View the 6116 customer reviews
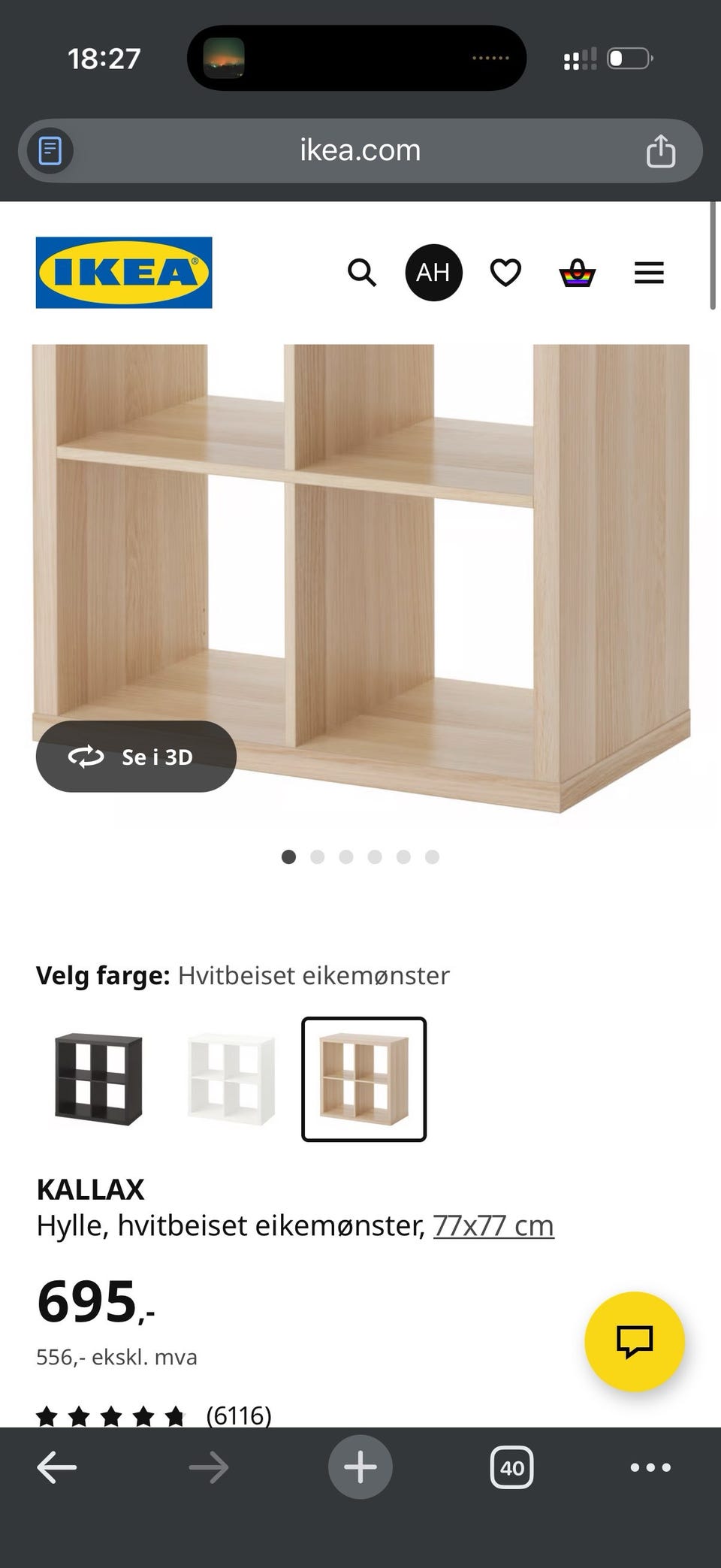721x1568 pixels. [x=237, y=1415]
